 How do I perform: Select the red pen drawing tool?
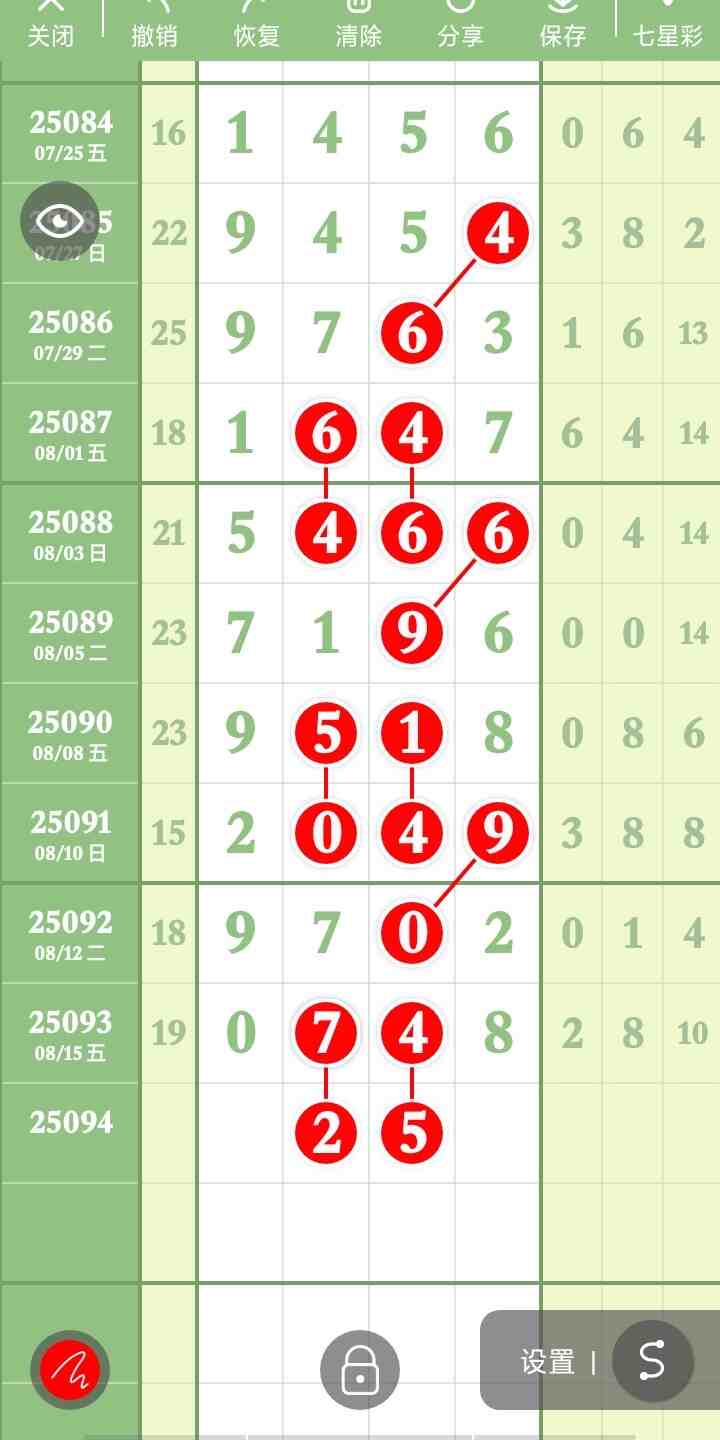pyautogui.click(x=70, y=1369)
